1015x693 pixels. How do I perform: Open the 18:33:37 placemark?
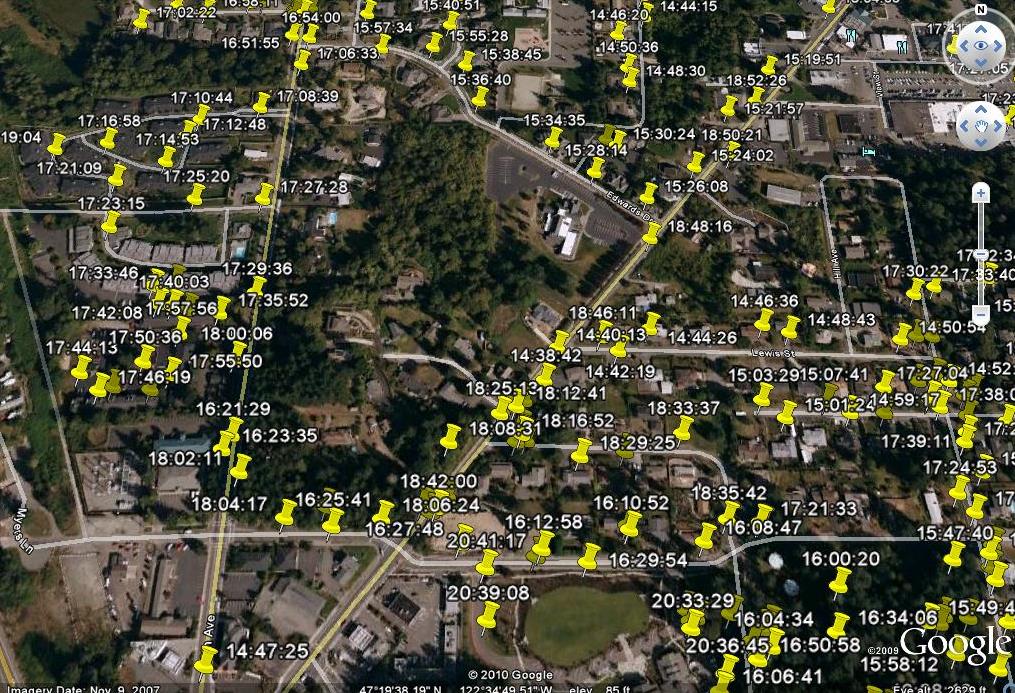tap(683, 429)
